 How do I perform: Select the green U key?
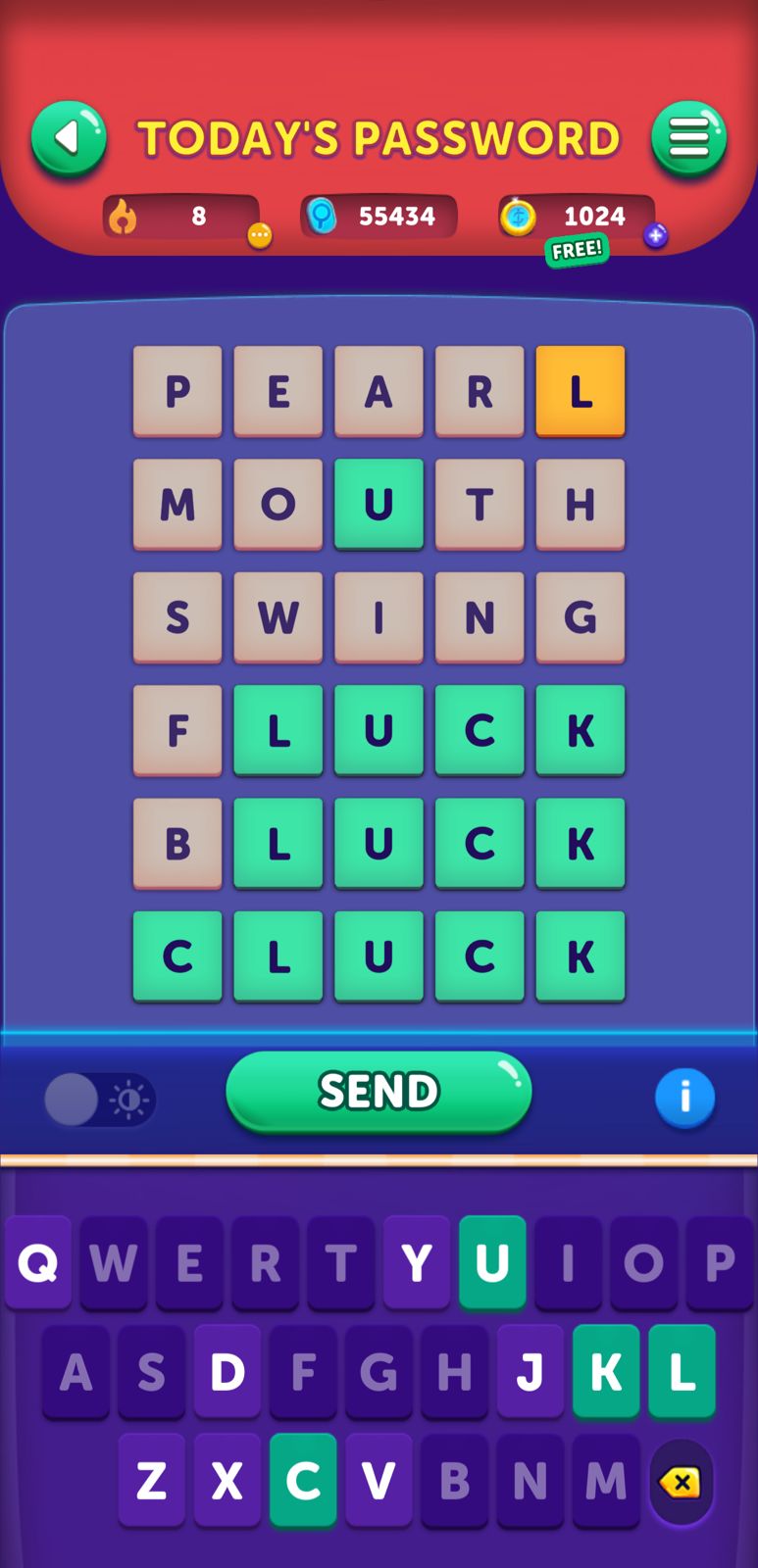pos(492,1262)
